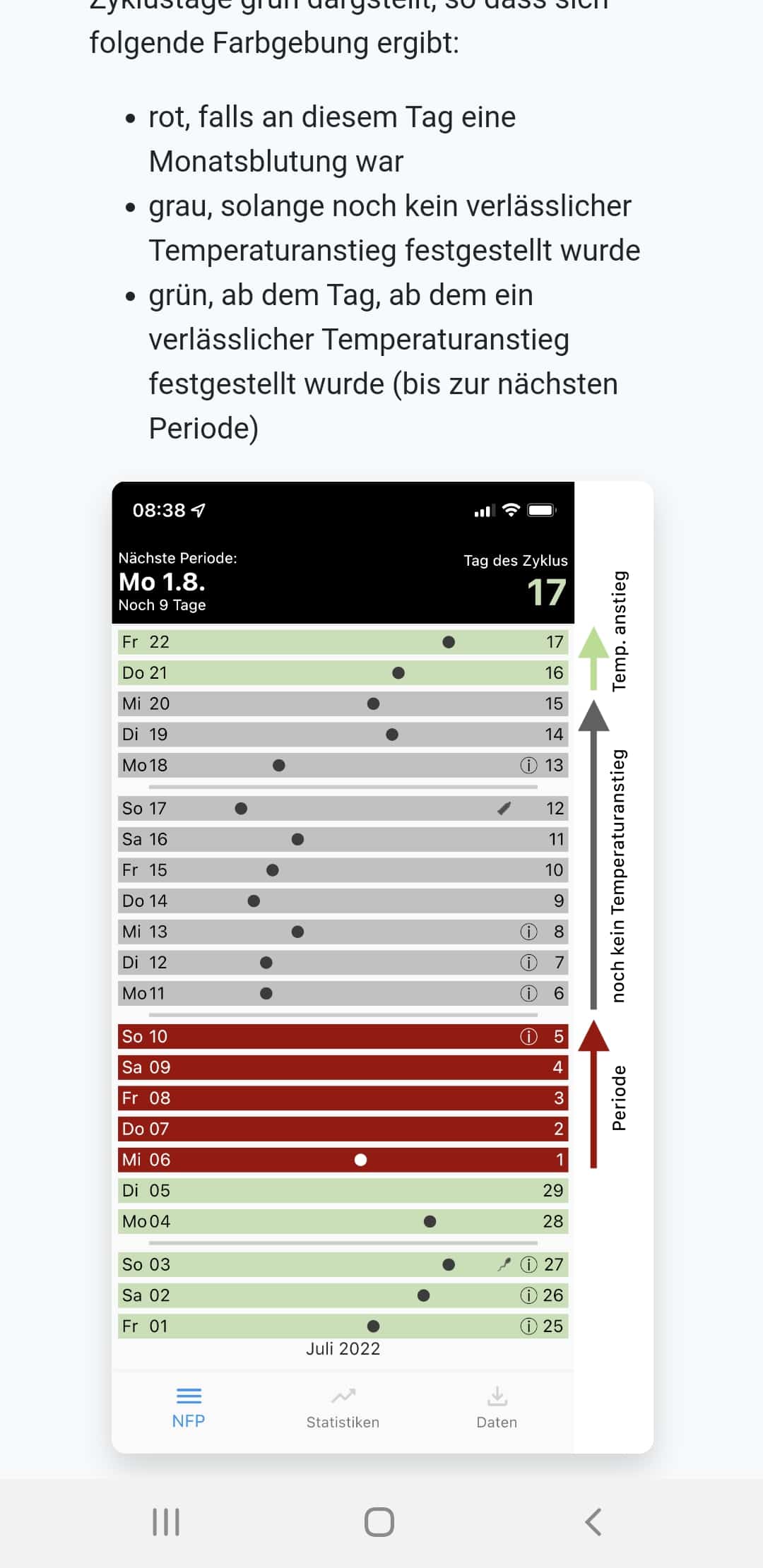The width and height of the screenshot is (763, 1568).
Task: Open the cycle calendar example image
Action: [381, 966]
